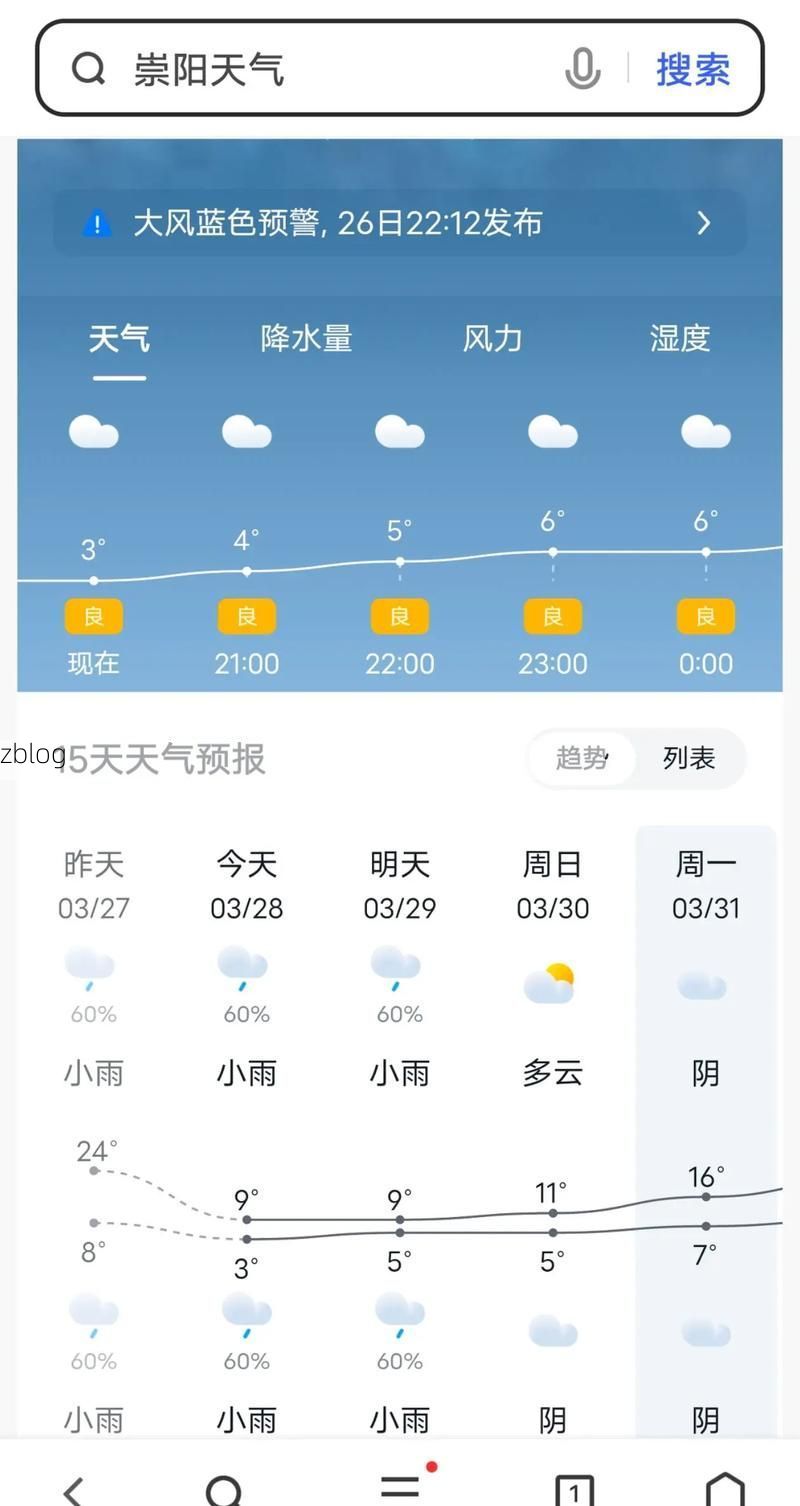Viewport: 800px width, 1506px height.
Task: Tap the tab counter showing 1
Action: click(x=573, y=1490)
